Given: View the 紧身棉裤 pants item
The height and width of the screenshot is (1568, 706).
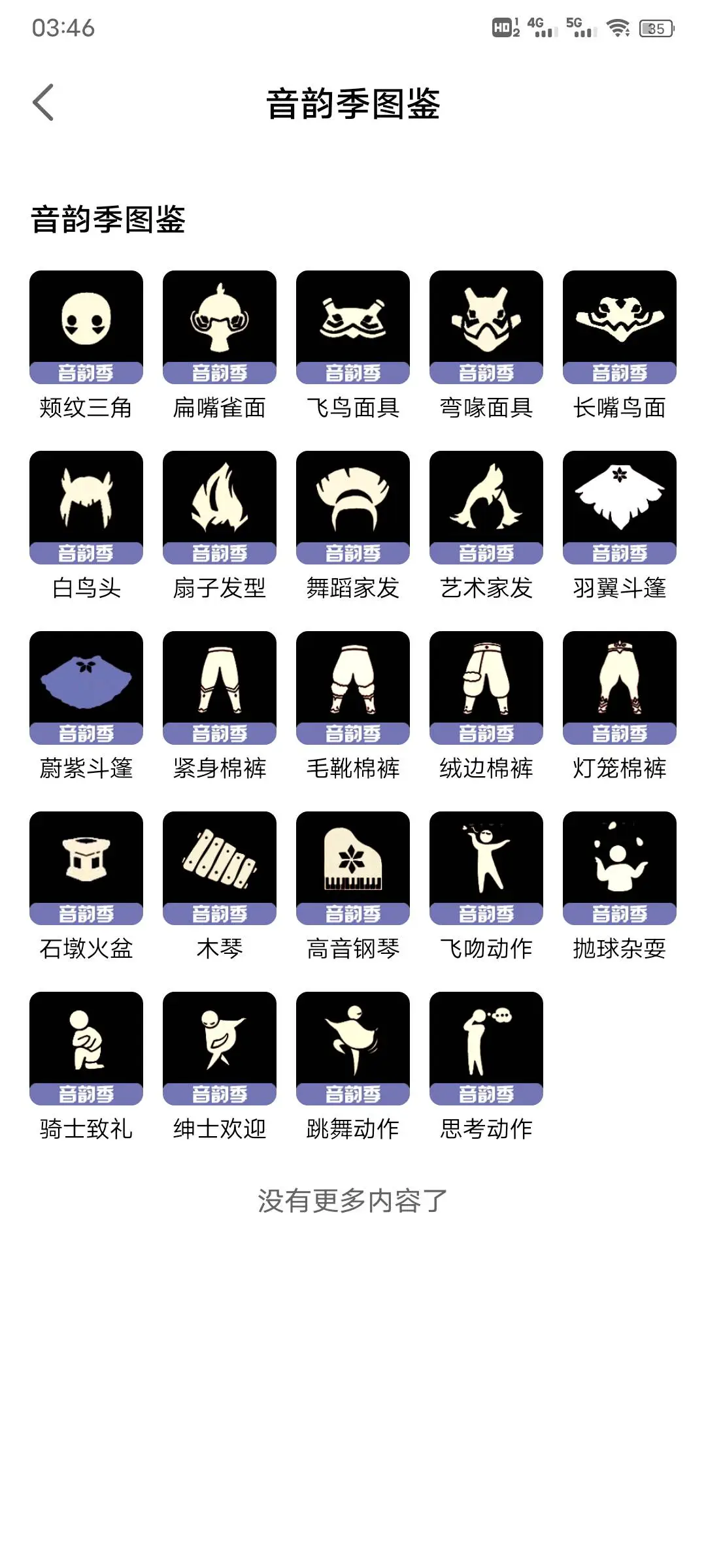Looking at the screenshot, I should coord(220,687).
